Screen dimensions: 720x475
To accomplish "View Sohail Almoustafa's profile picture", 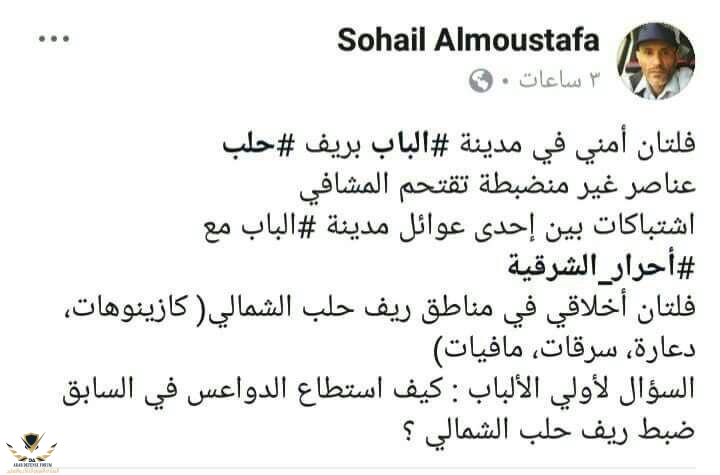I will click(655, 59).
